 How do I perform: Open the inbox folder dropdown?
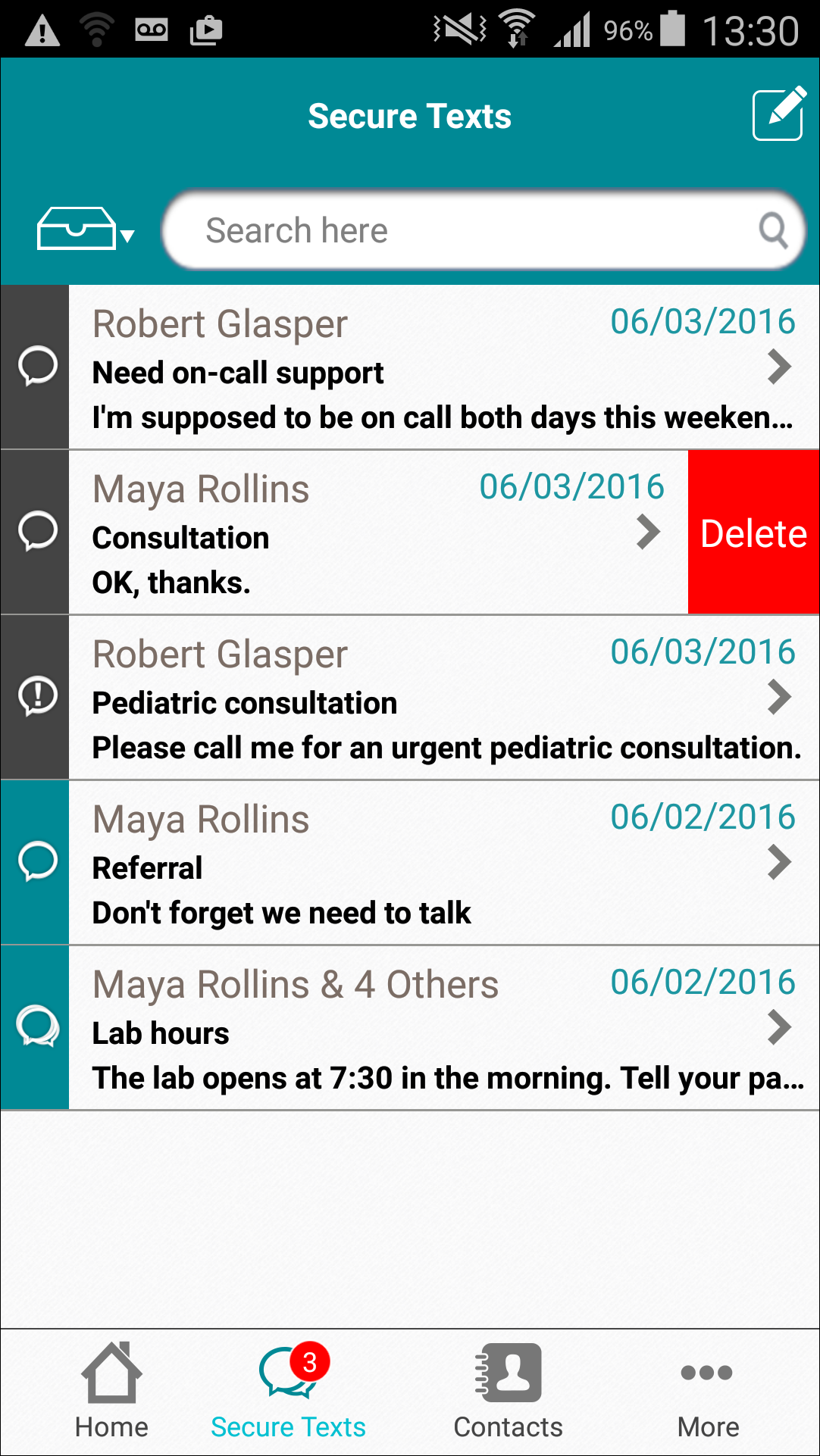coord(85,228)
